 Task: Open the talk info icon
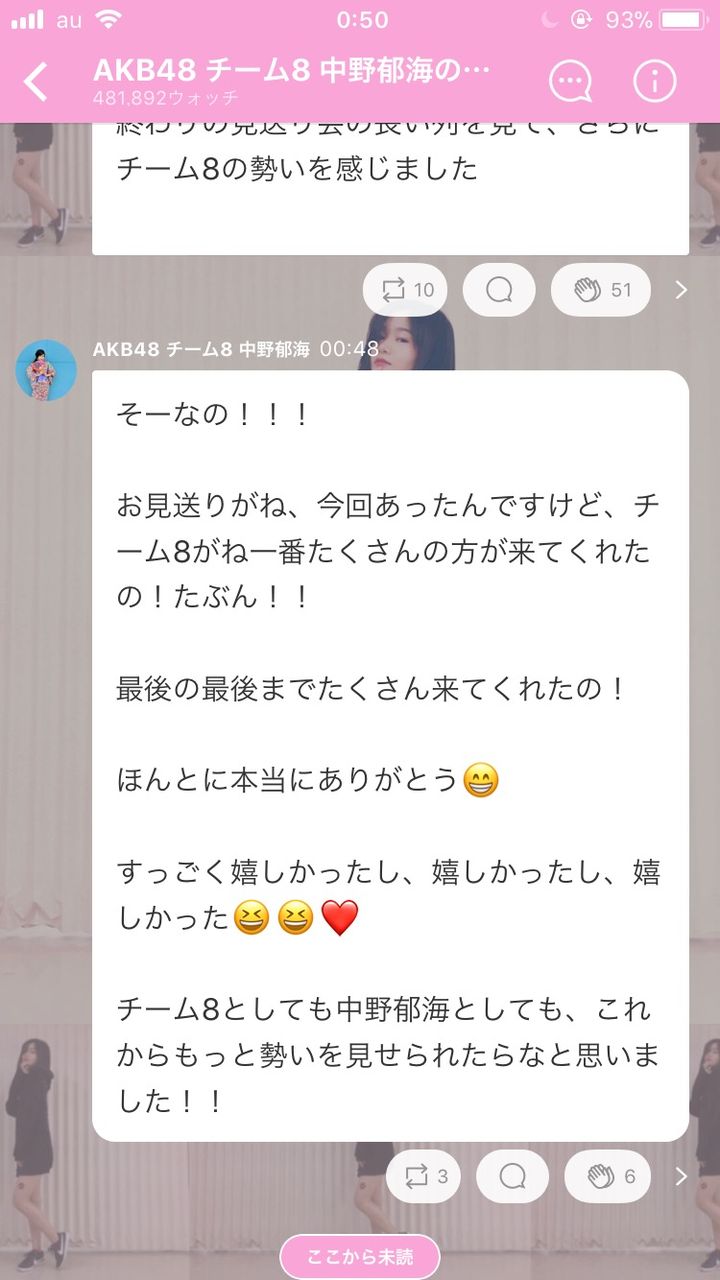(x=655, y=82)
